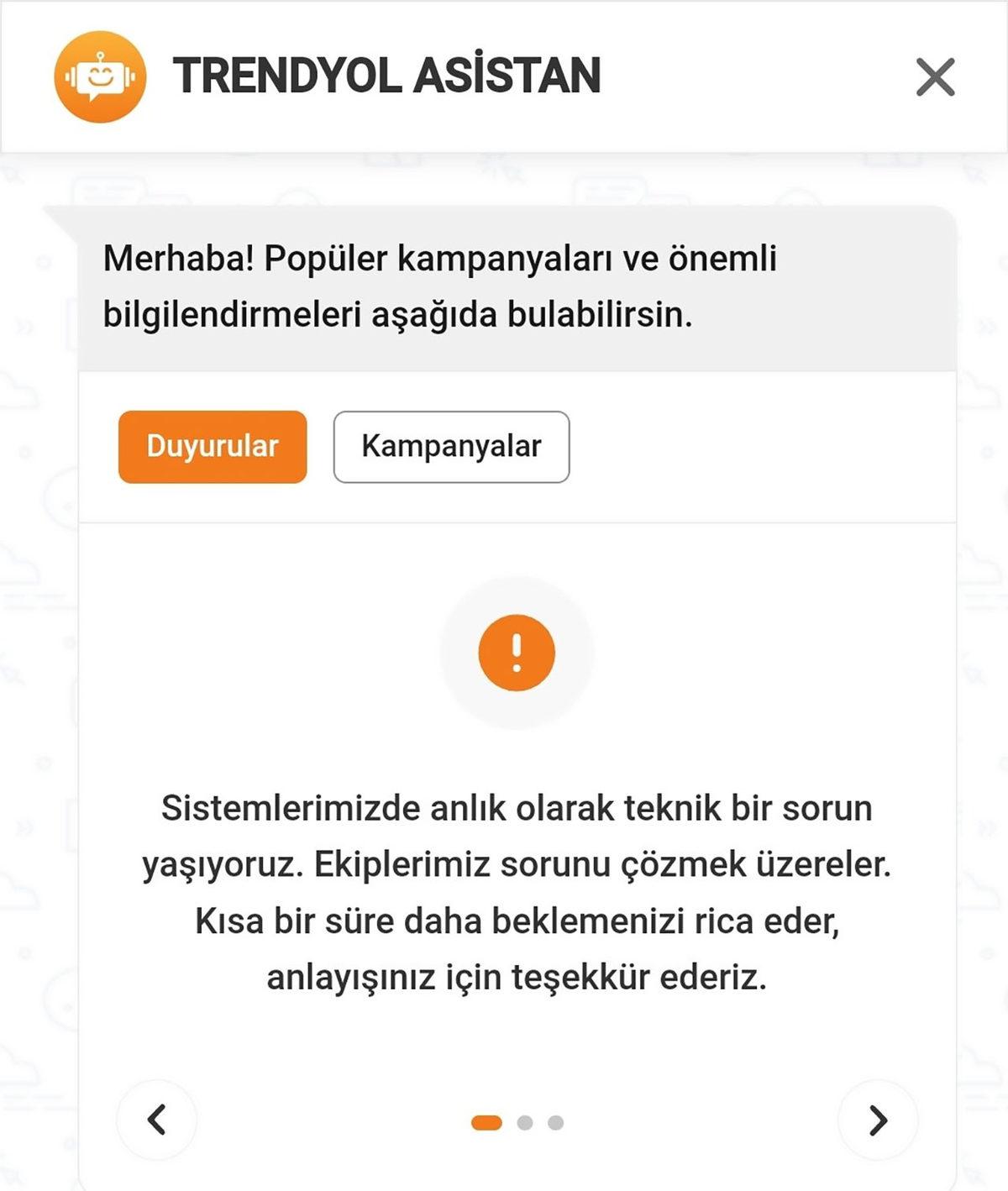Image resolution: width=1008 pixels, height=1191 pixels.
Task: Click the Trendyol Asistan robot avatar icon
Action: 100,80
